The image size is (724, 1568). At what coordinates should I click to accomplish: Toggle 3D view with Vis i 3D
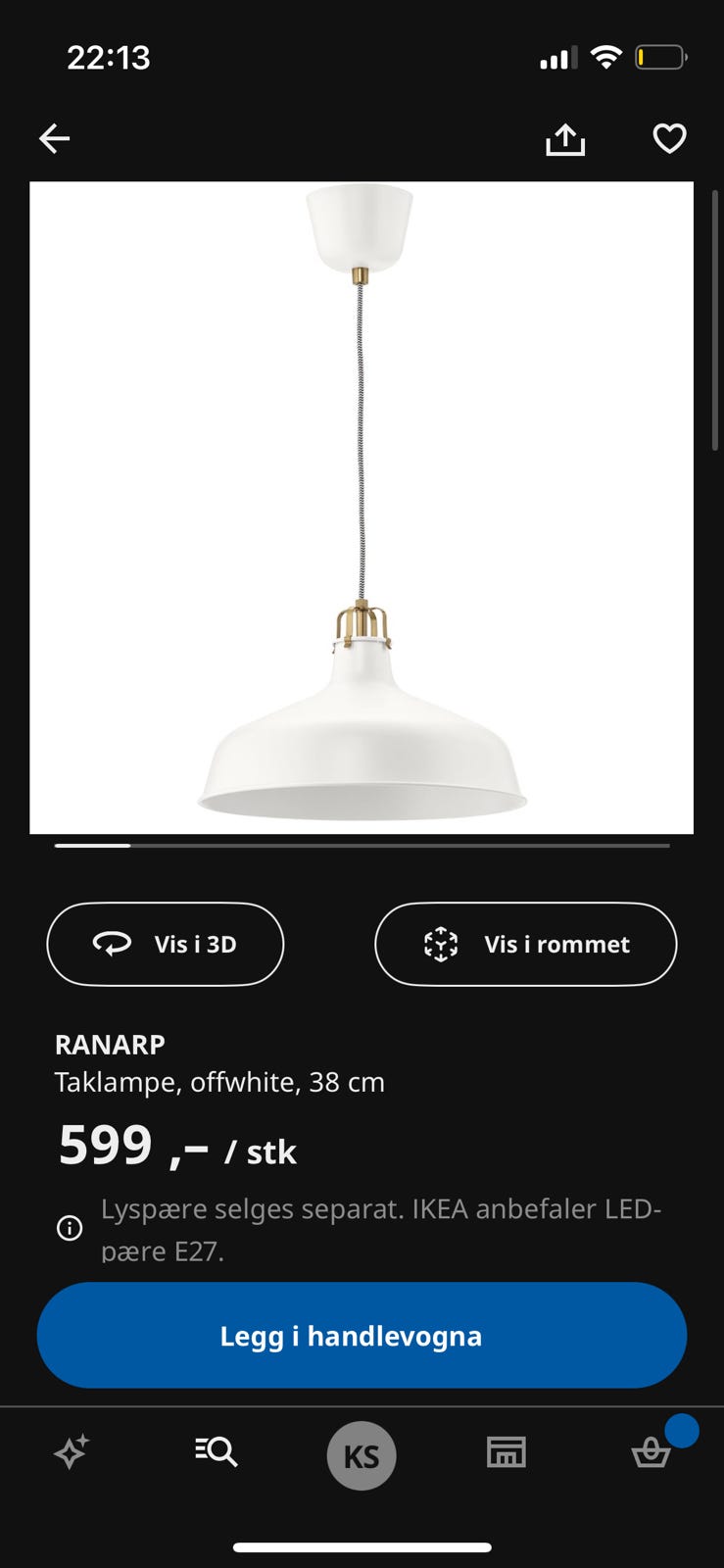[x=165, y=944]
